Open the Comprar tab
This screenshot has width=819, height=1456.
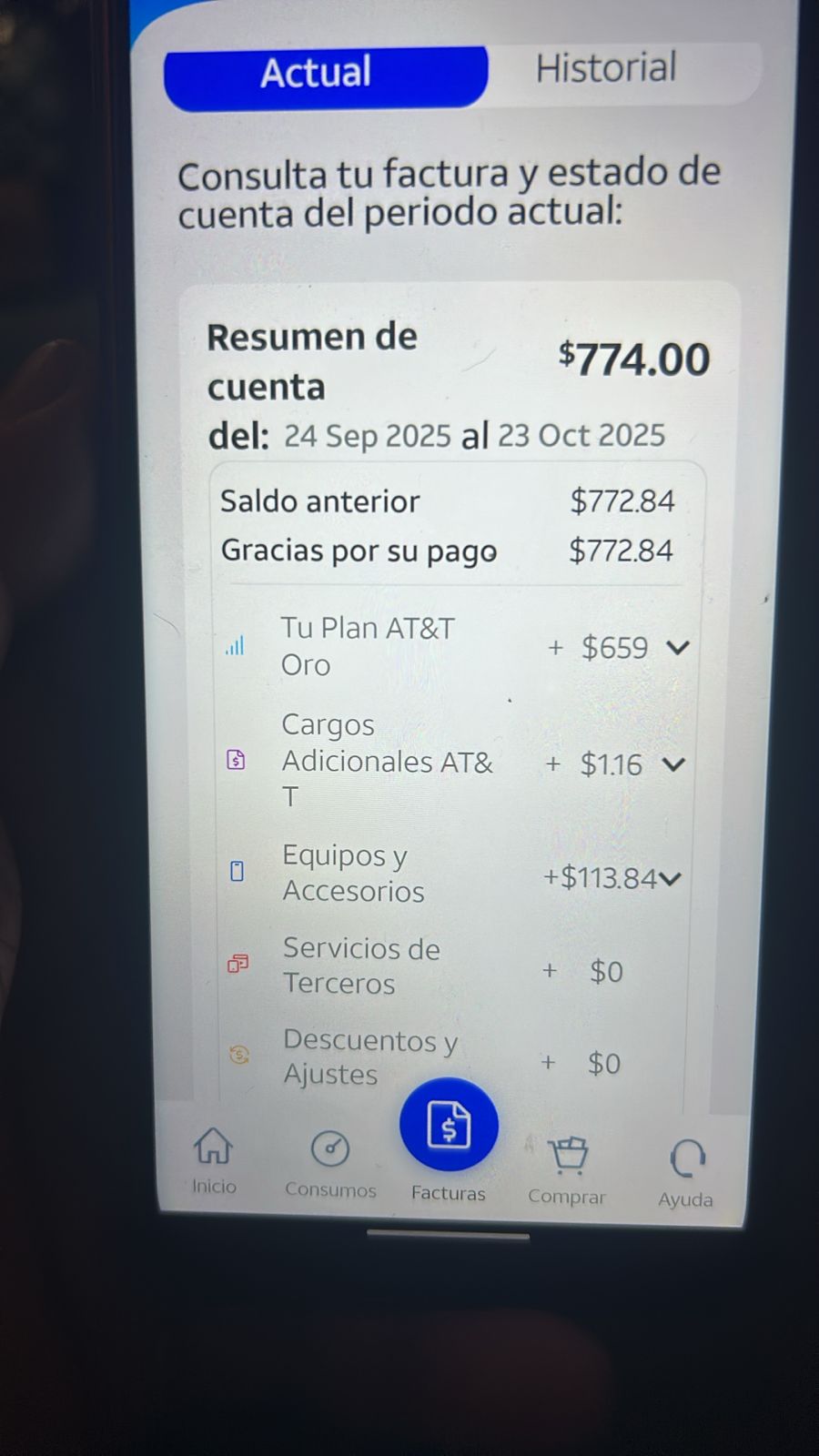click(x=567, y=1169)
